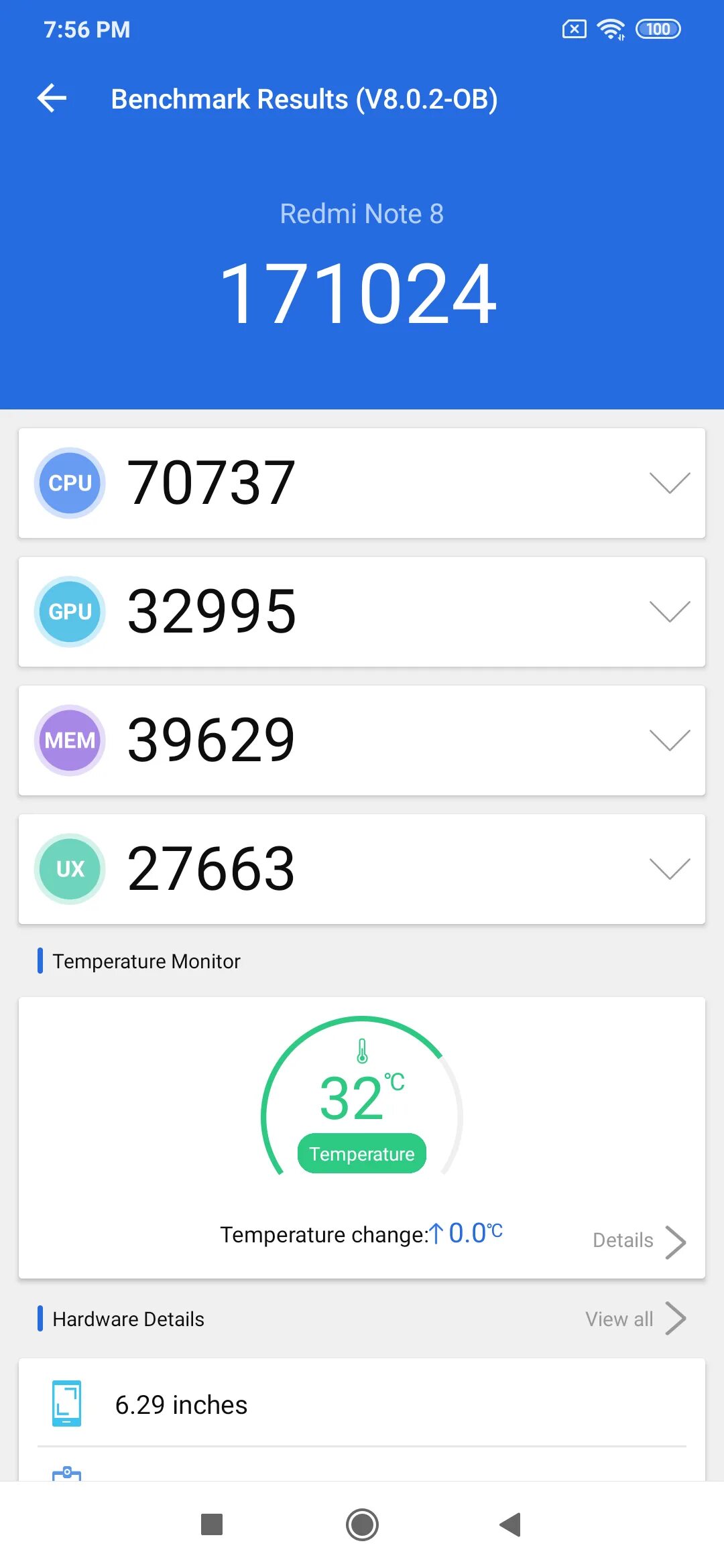Viewport: 724px width, 1568px height.
Task: Expand the CPU score details
Action: 669,482
